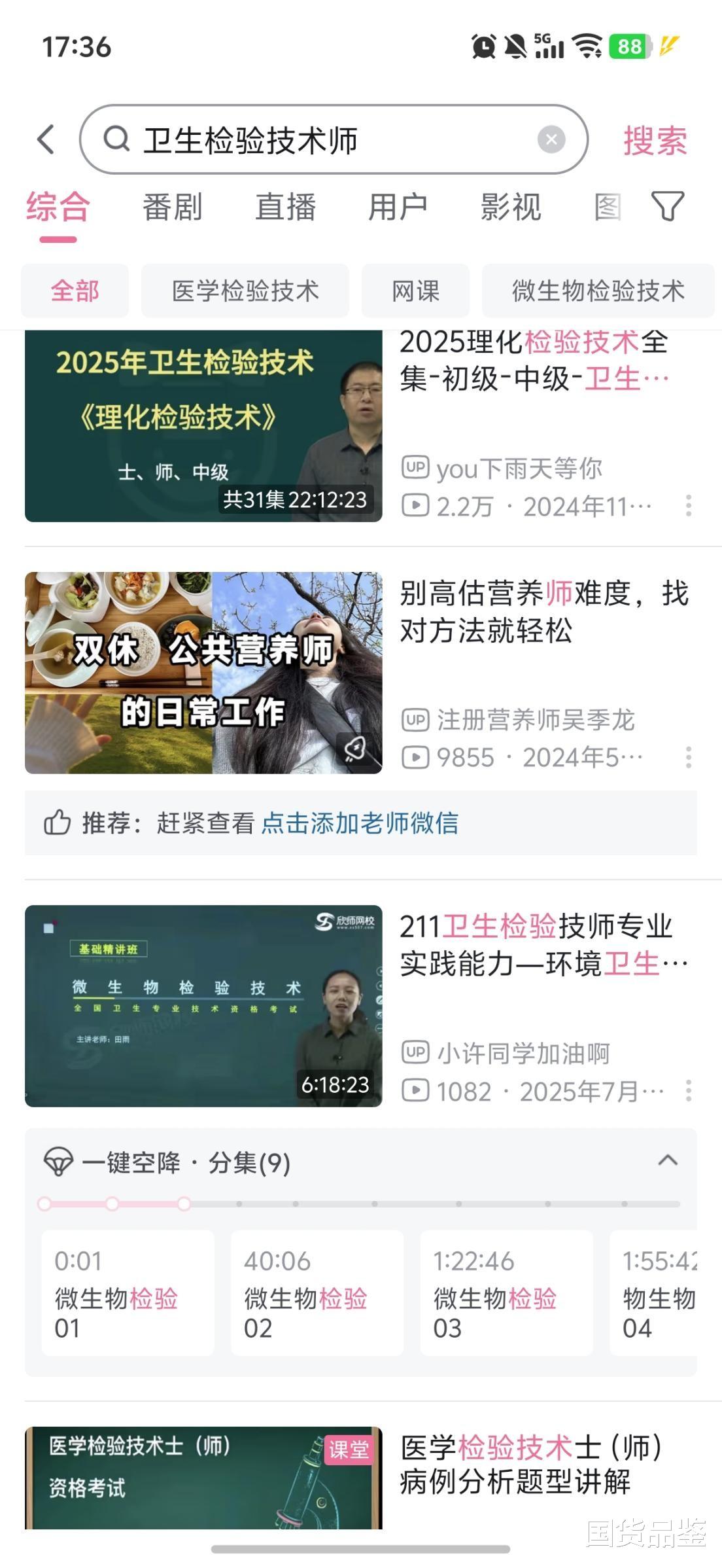722x1568 pixels.
Task: Switch to the 影视 tab
Action: (x=511, y=207)
